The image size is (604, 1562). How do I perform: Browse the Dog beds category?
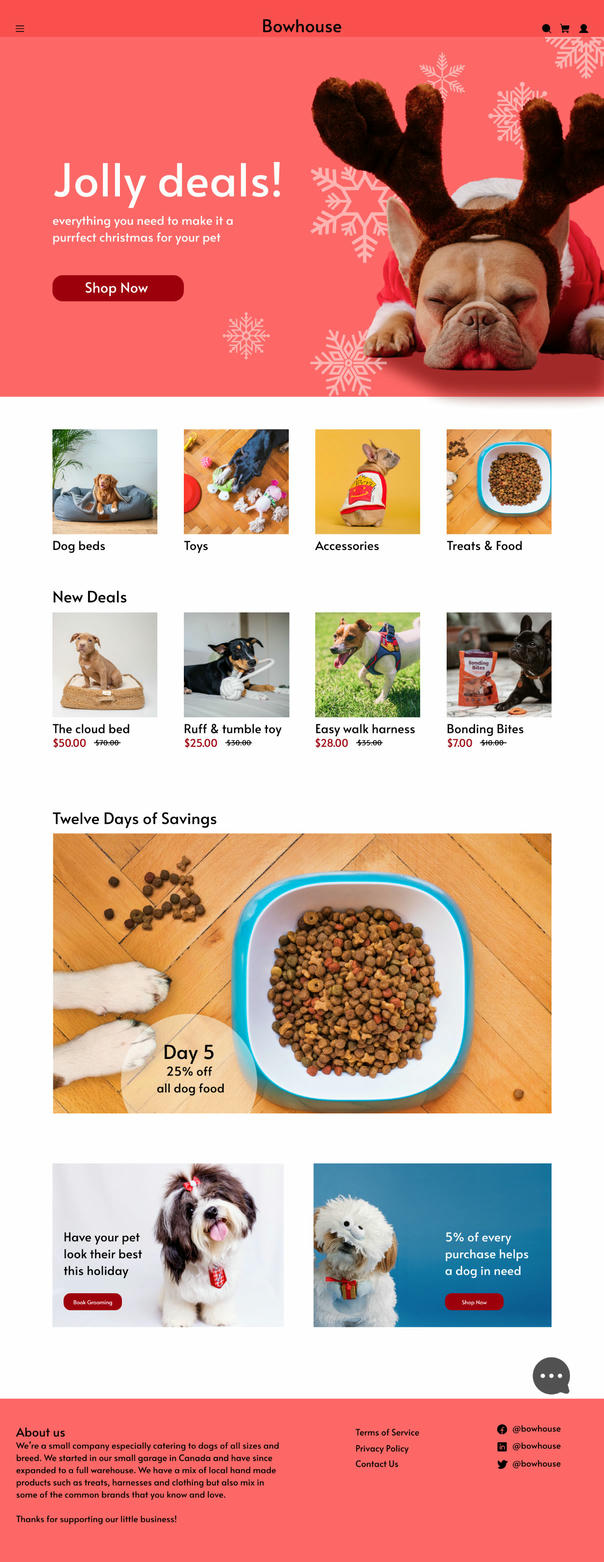pos(105,482)
